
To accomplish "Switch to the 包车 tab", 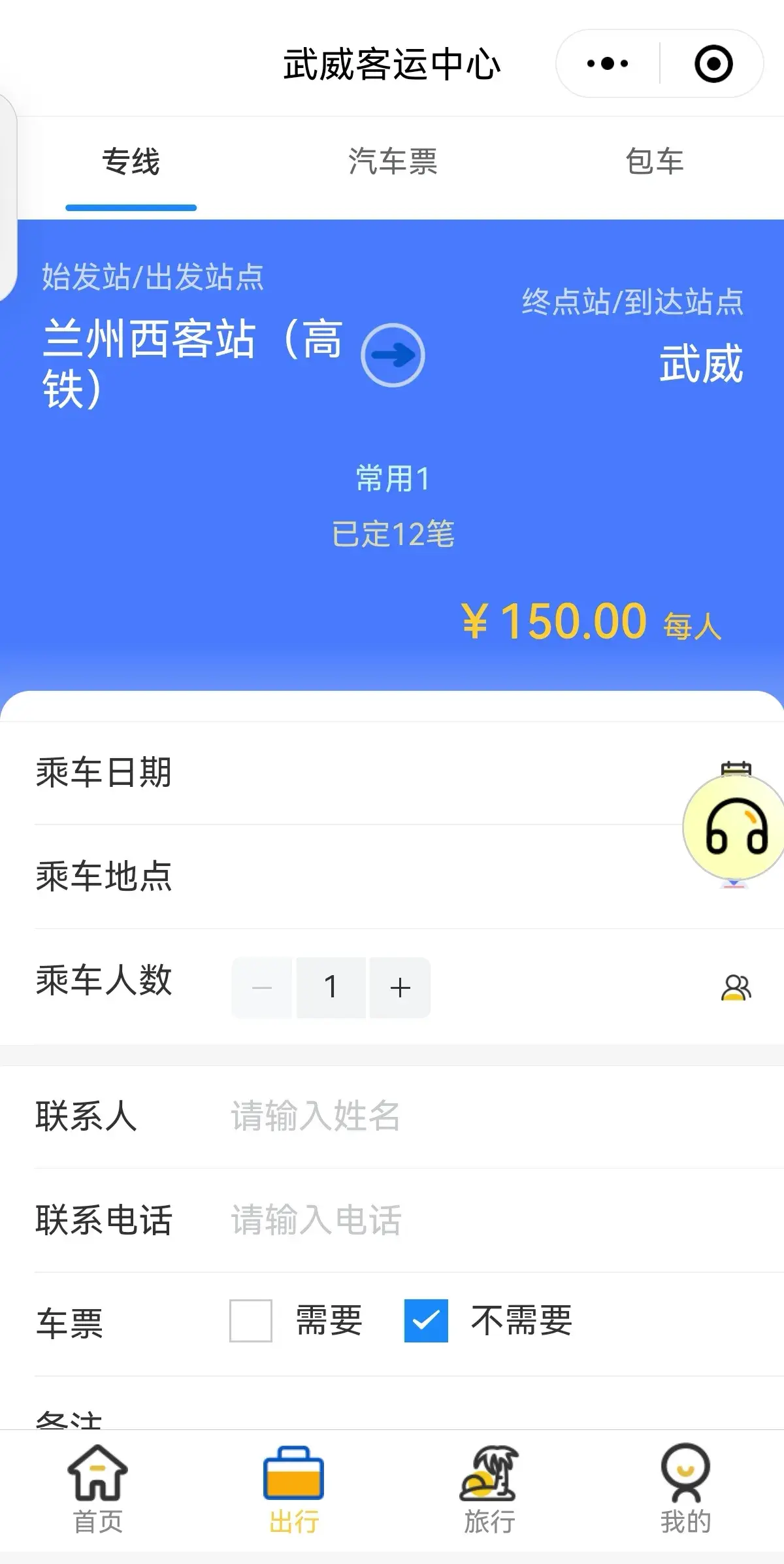I will tap(654, 161).
